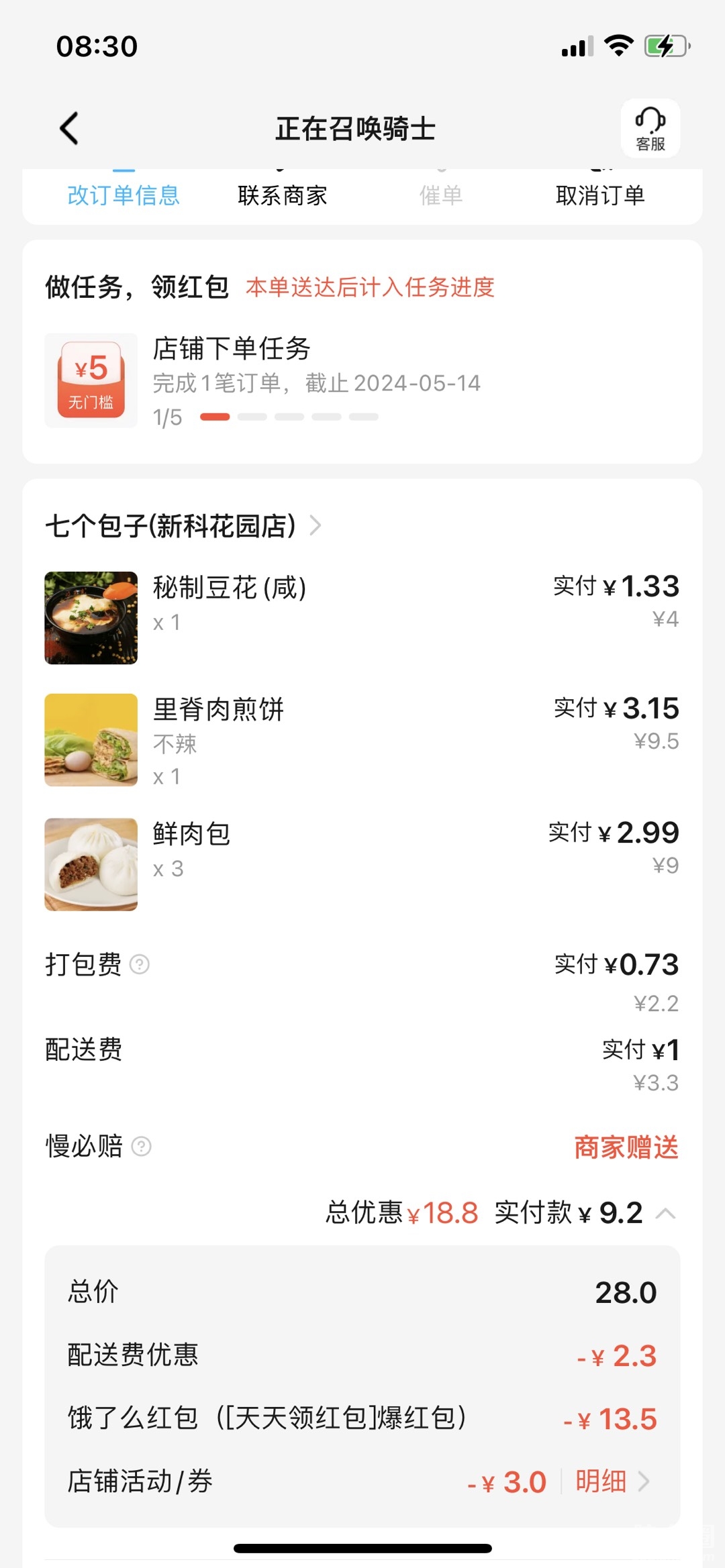Open 明细 for 店铺活动/券 discount

point(612,1481)
